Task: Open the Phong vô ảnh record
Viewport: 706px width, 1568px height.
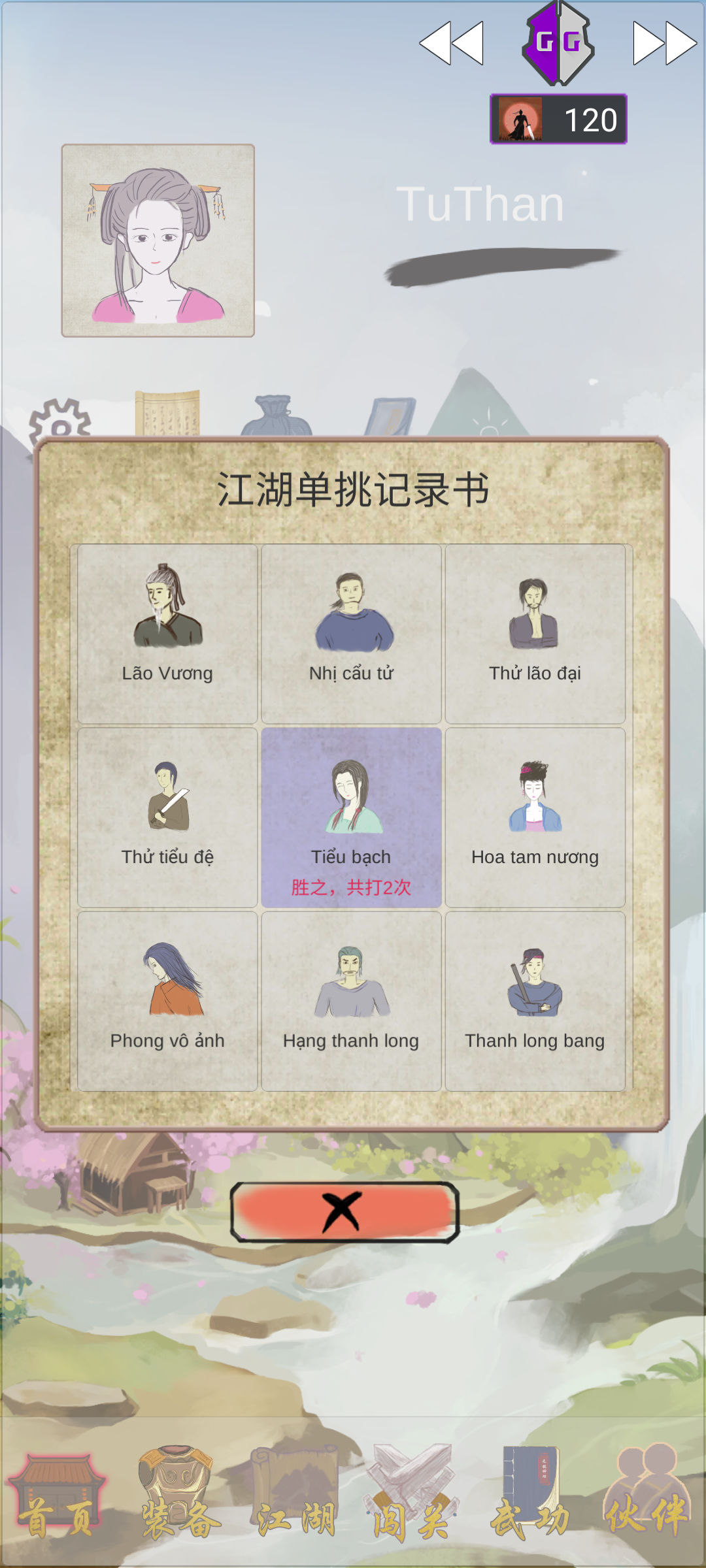Action: tap(167, 1000)
